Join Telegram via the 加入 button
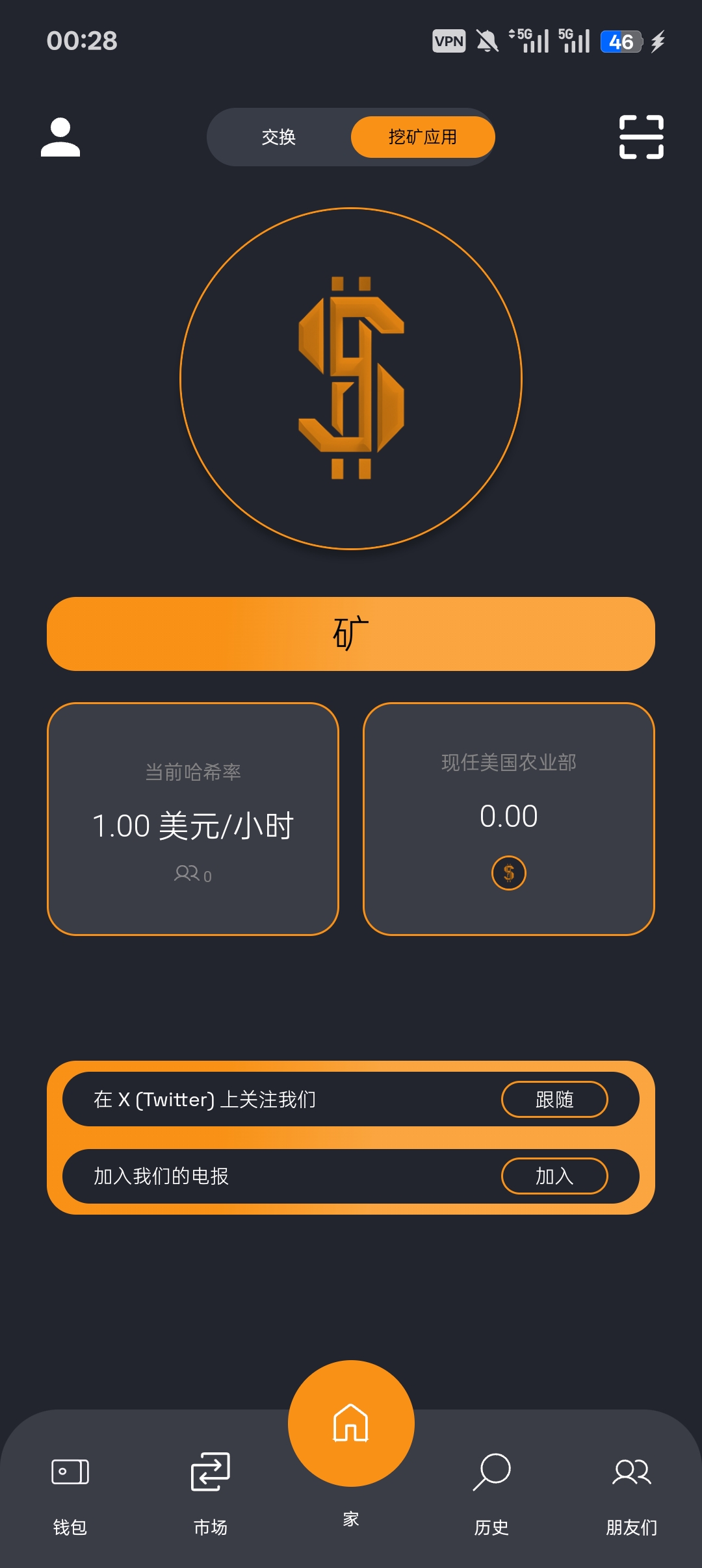 [554, 1176]
